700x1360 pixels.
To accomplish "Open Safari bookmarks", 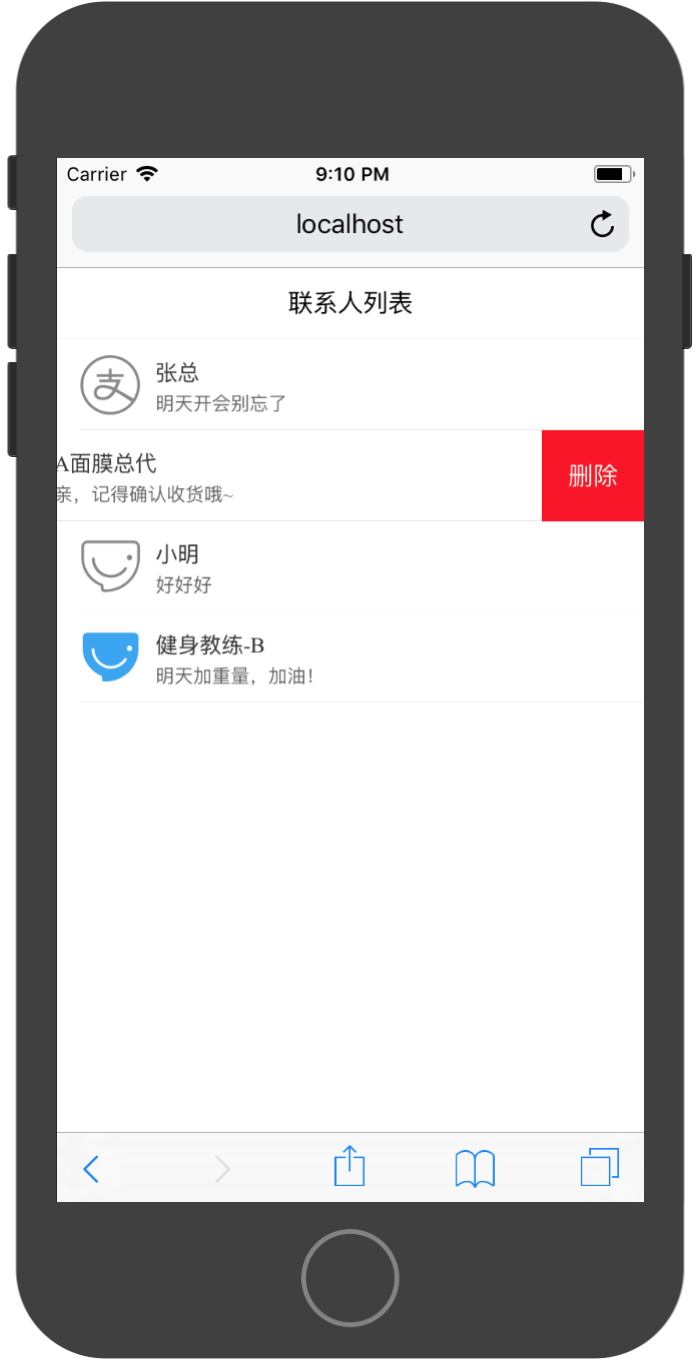I will coord(475,1168).
